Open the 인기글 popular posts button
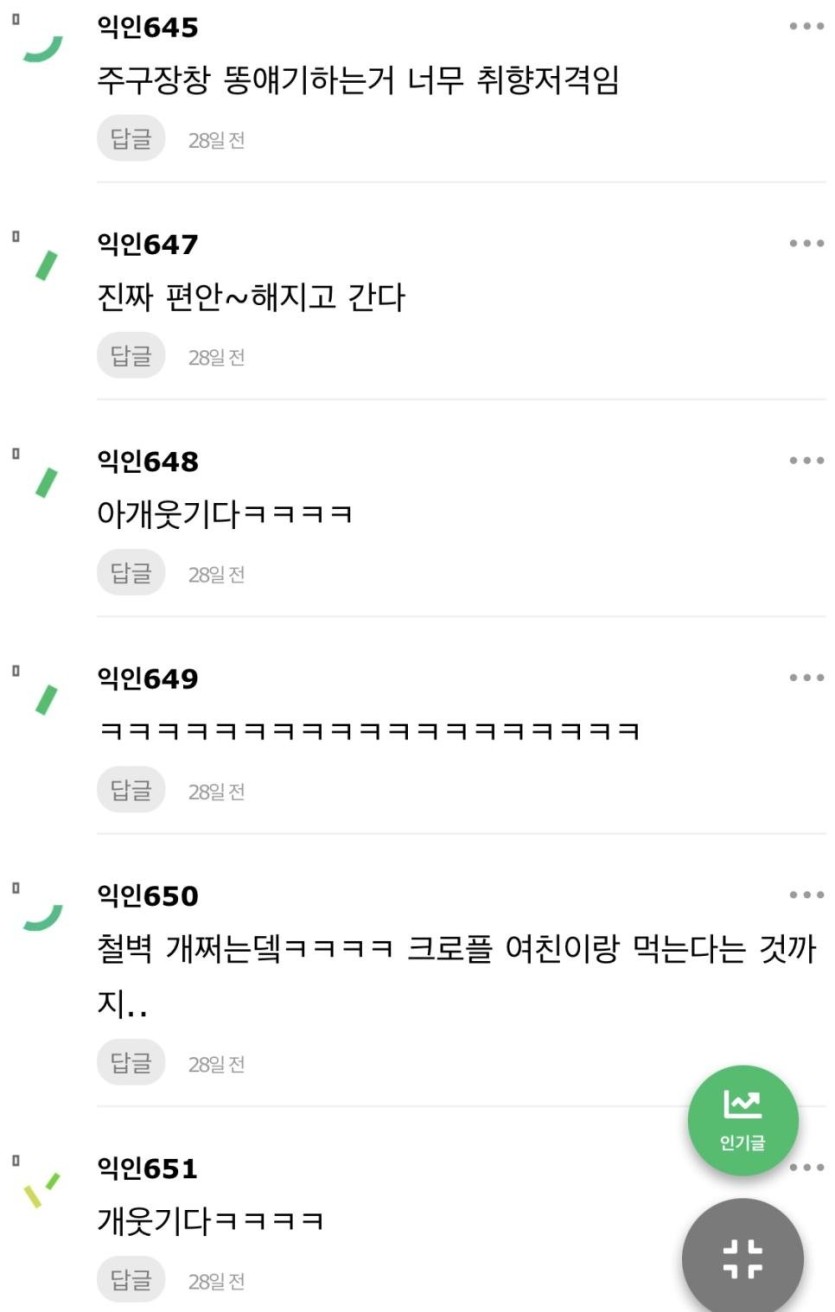Screen dimensions: 835x1312 tap(743, 1120)
